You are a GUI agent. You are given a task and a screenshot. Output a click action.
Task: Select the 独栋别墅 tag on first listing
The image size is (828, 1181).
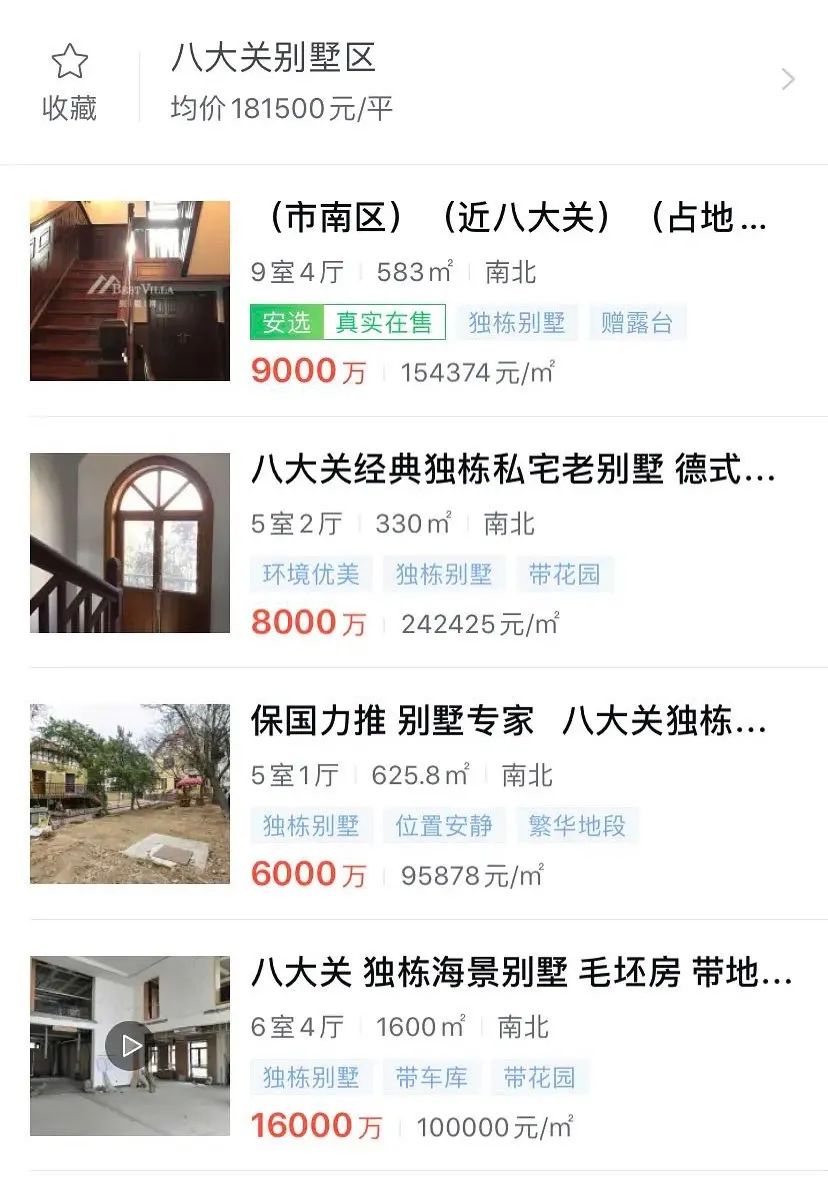(516, 322)
